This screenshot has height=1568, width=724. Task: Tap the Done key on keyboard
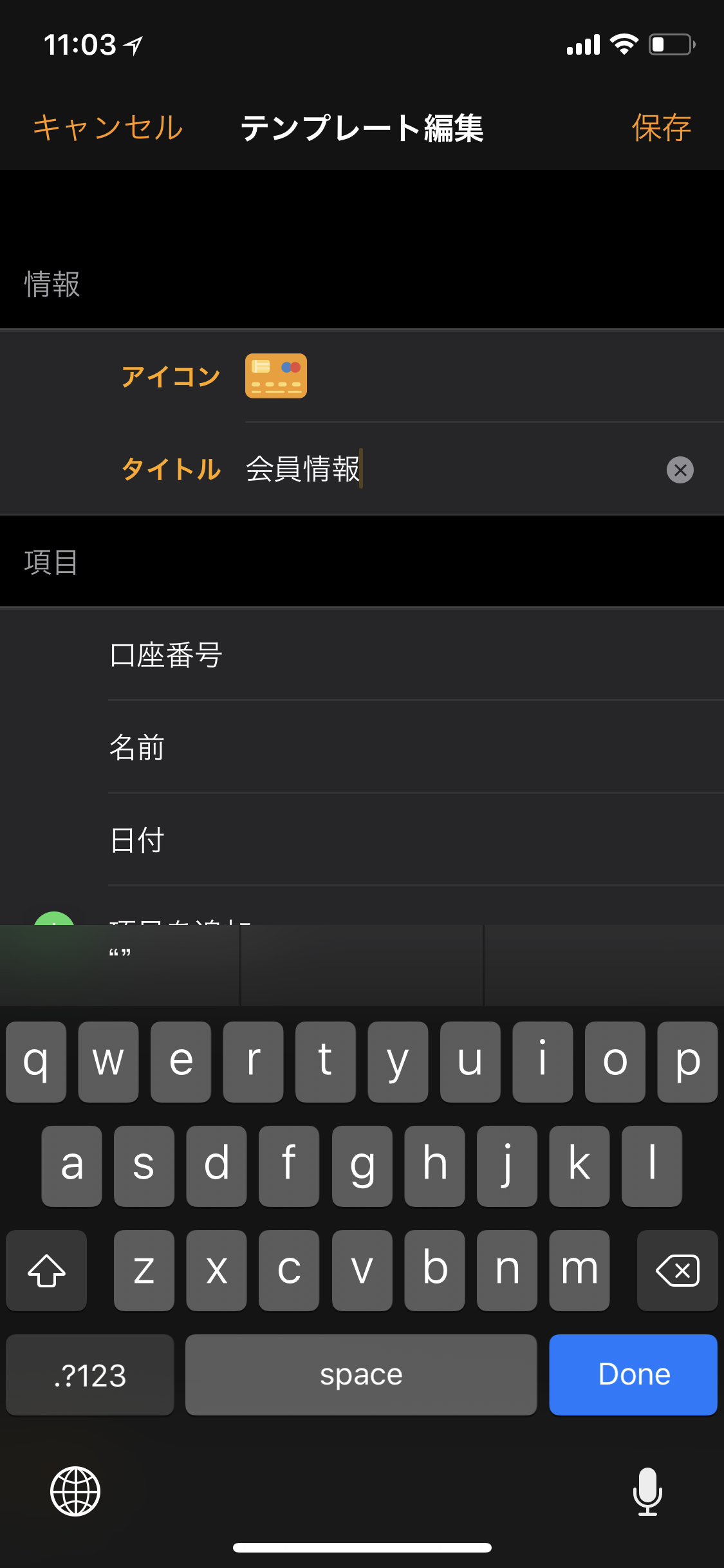click(x=633, y=1374)
